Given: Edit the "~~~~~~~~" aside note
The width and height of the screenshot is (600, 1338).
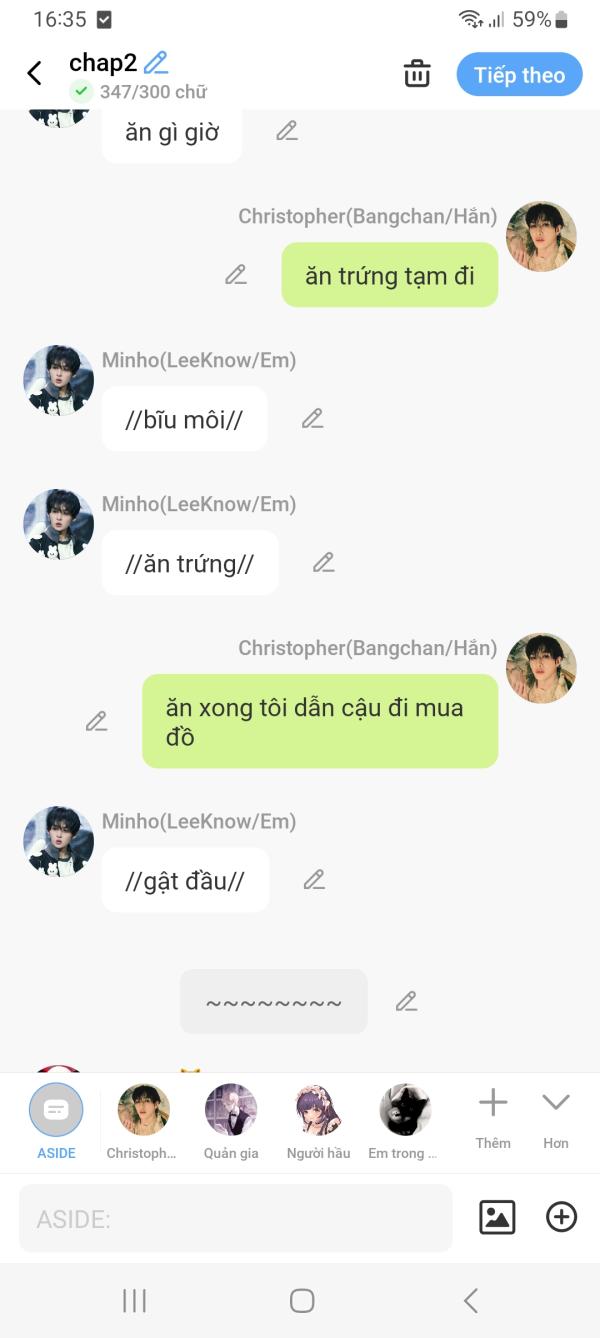Looking at the screenshot, I should click(406, 1001).
